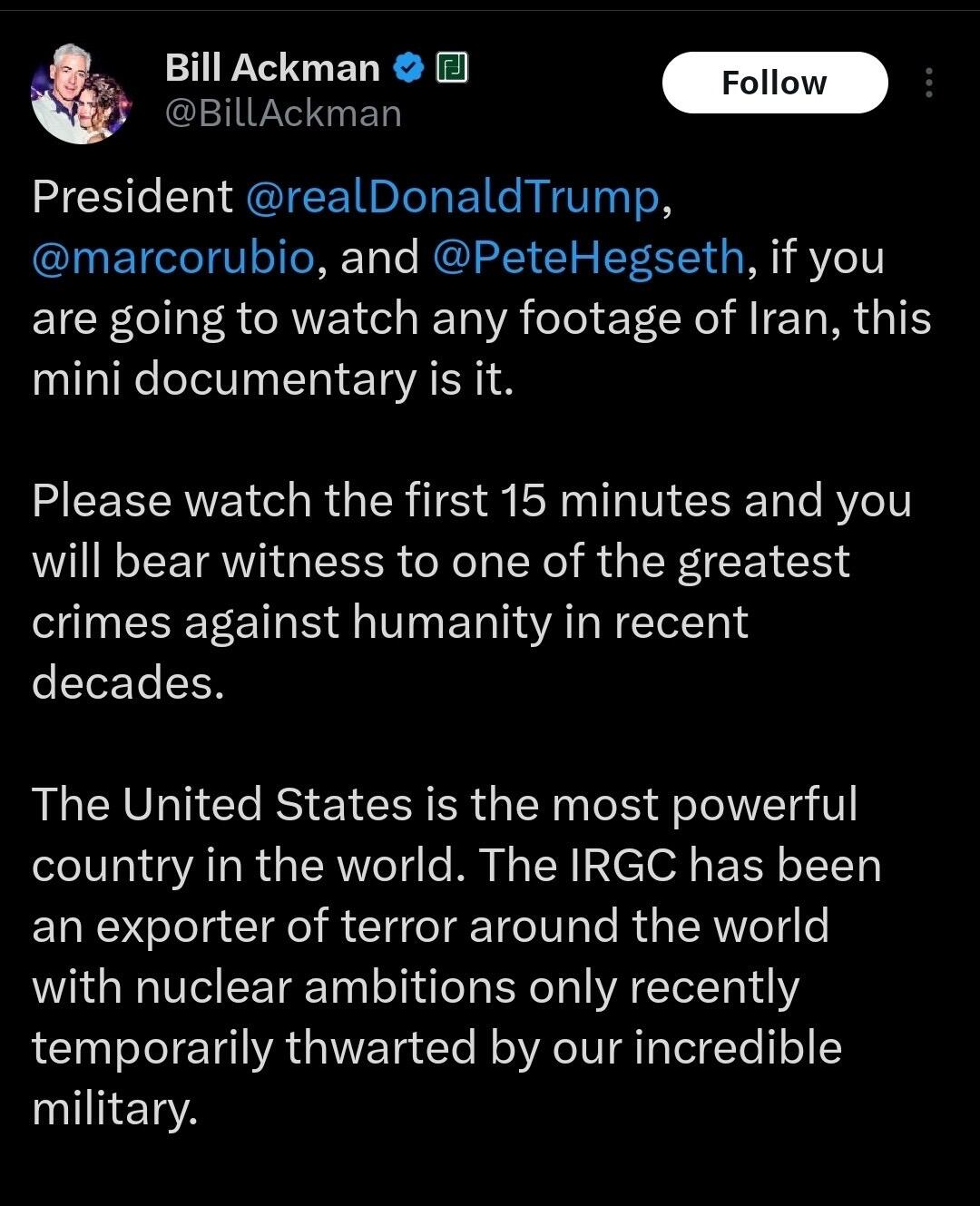Visit the @marcorubio mention
Viewport: 980px width, 1206px height.
click(x=173, y=258)
